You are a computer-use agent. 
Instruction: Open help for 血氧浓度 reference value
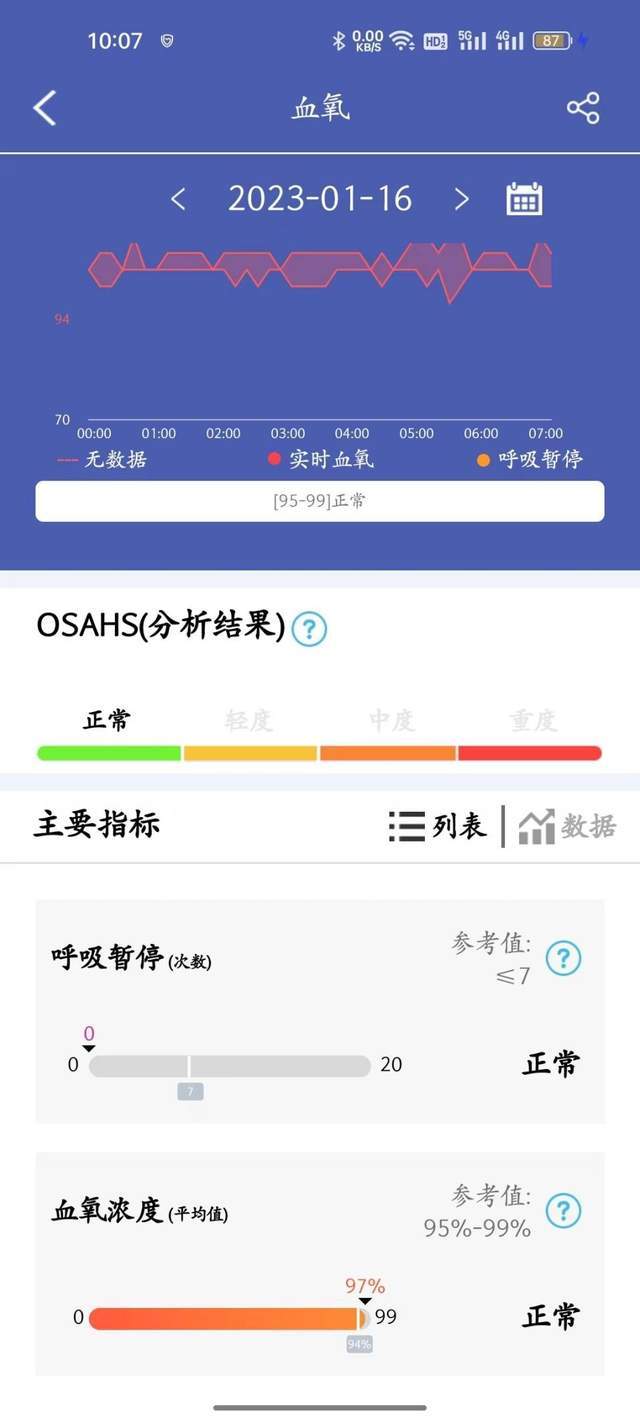pyautogui.click(x=563, y=1211)
